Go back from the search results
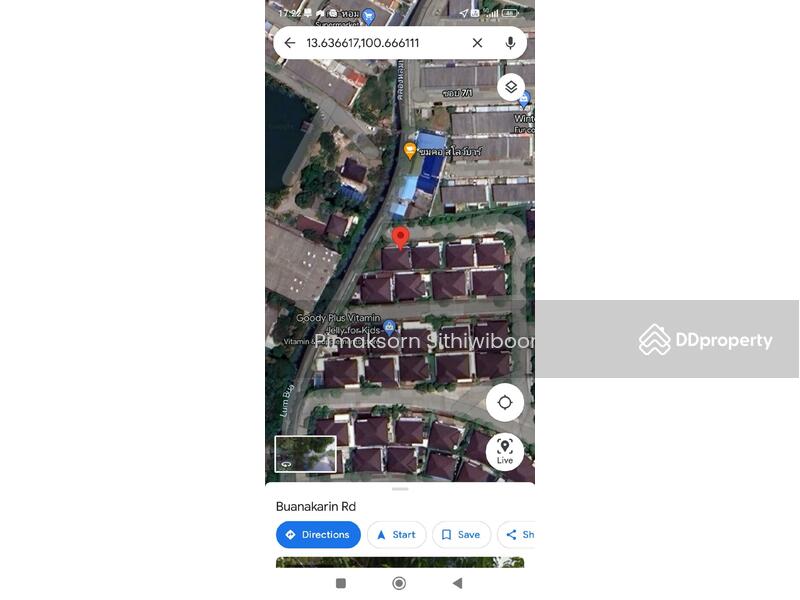The width and height of the screenshot is (800, 600). click(x=289, y=43)
